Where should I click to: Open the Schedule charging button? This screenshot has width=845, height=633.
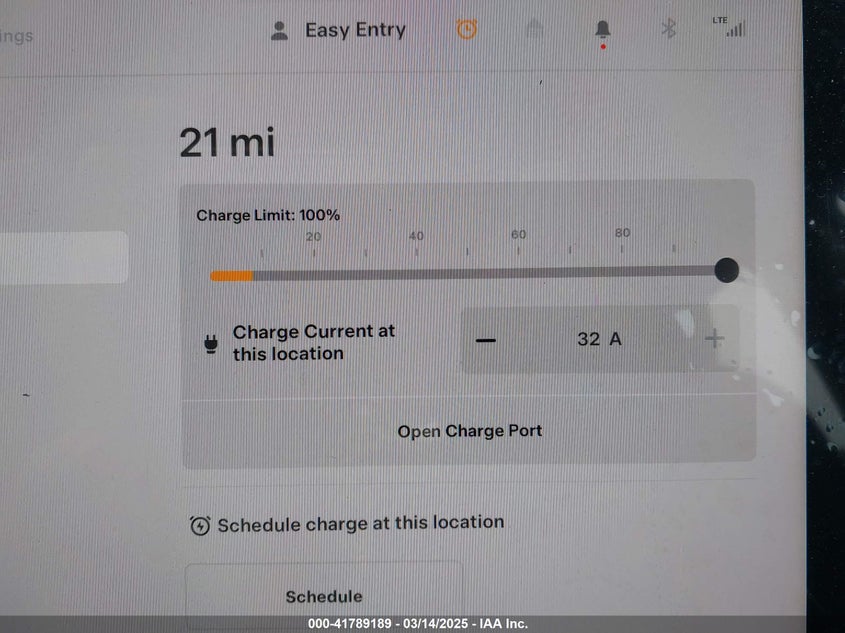[x=323, y=596]
